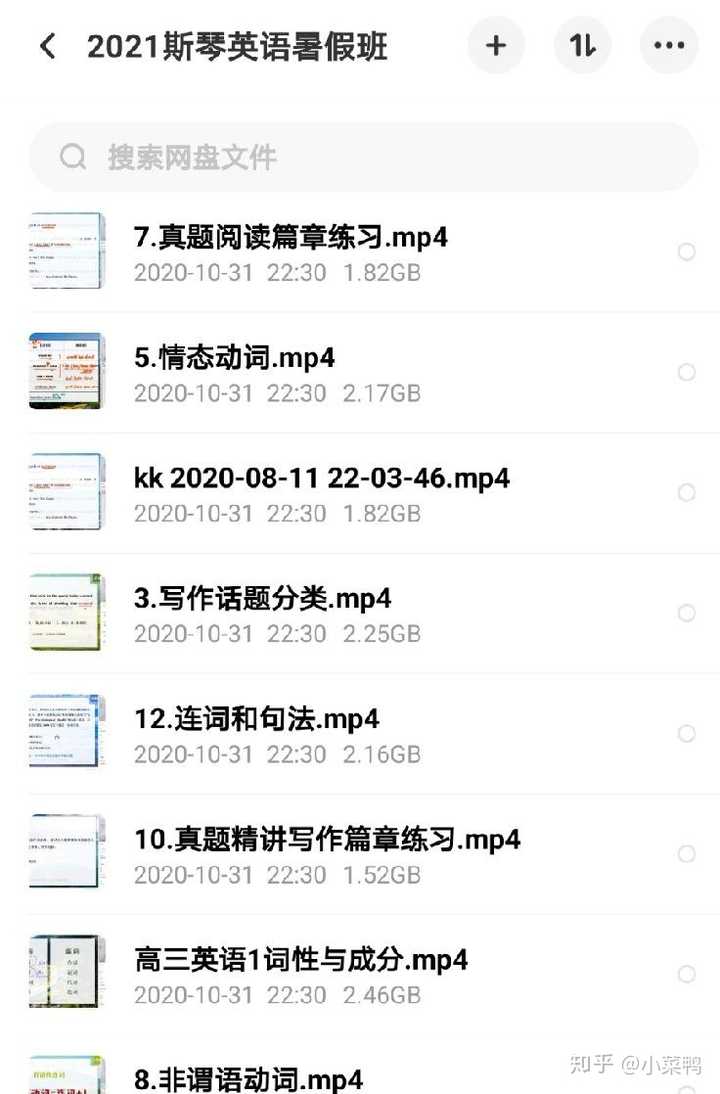Select the circle next to 7.真题阅读篇章练习.mp4
Screen dimensions: 720x1094
686,251
